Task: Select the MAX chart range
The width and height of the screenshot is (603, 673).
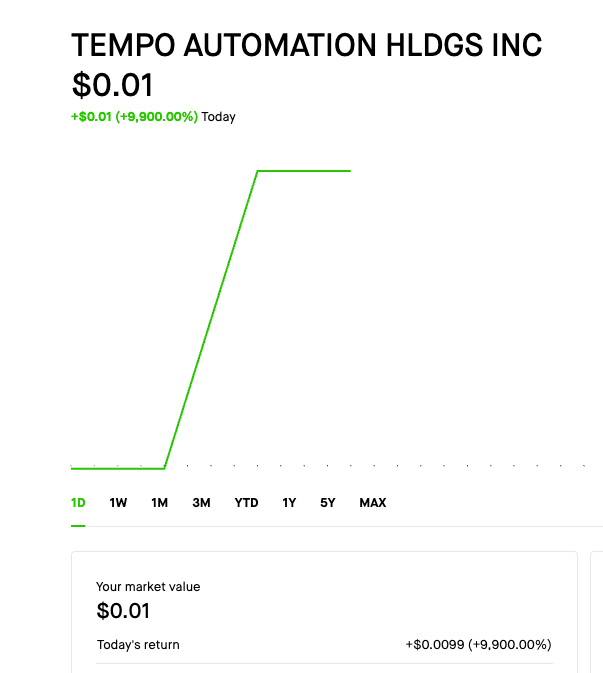Action: [372, 503]
